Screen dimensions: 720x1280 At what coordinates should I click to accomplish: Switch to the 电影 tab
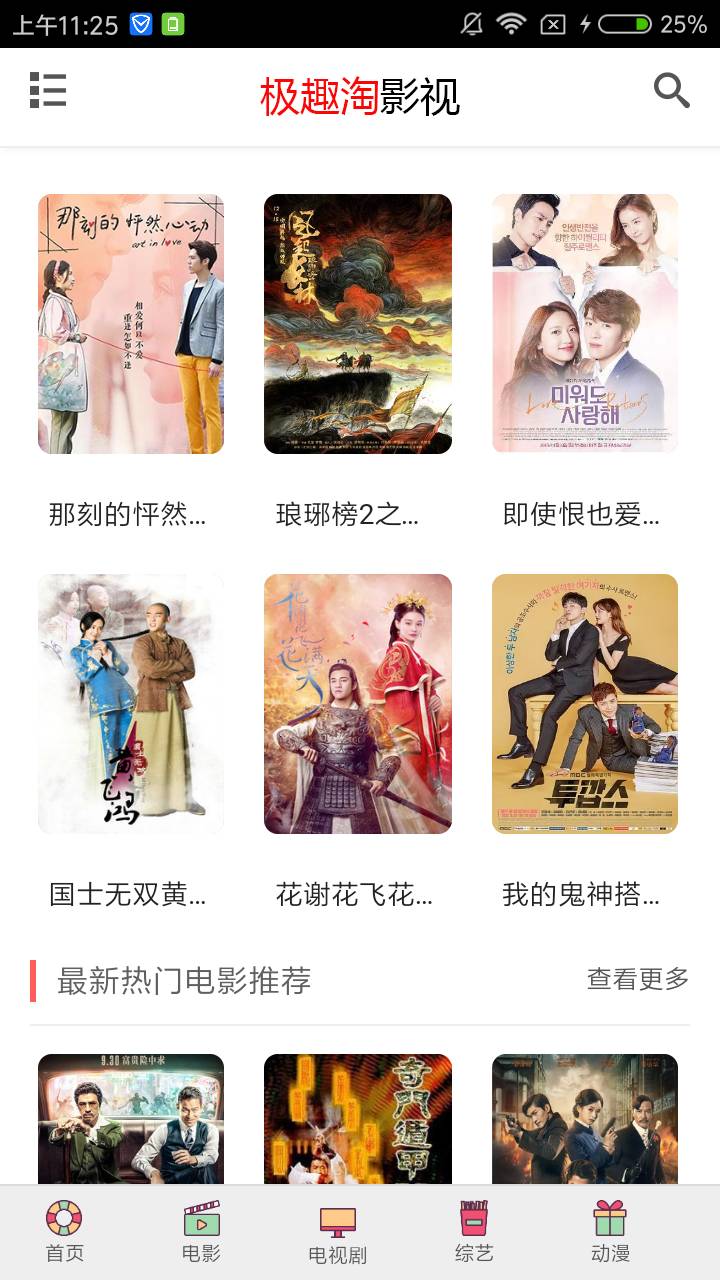(201, 1232)
